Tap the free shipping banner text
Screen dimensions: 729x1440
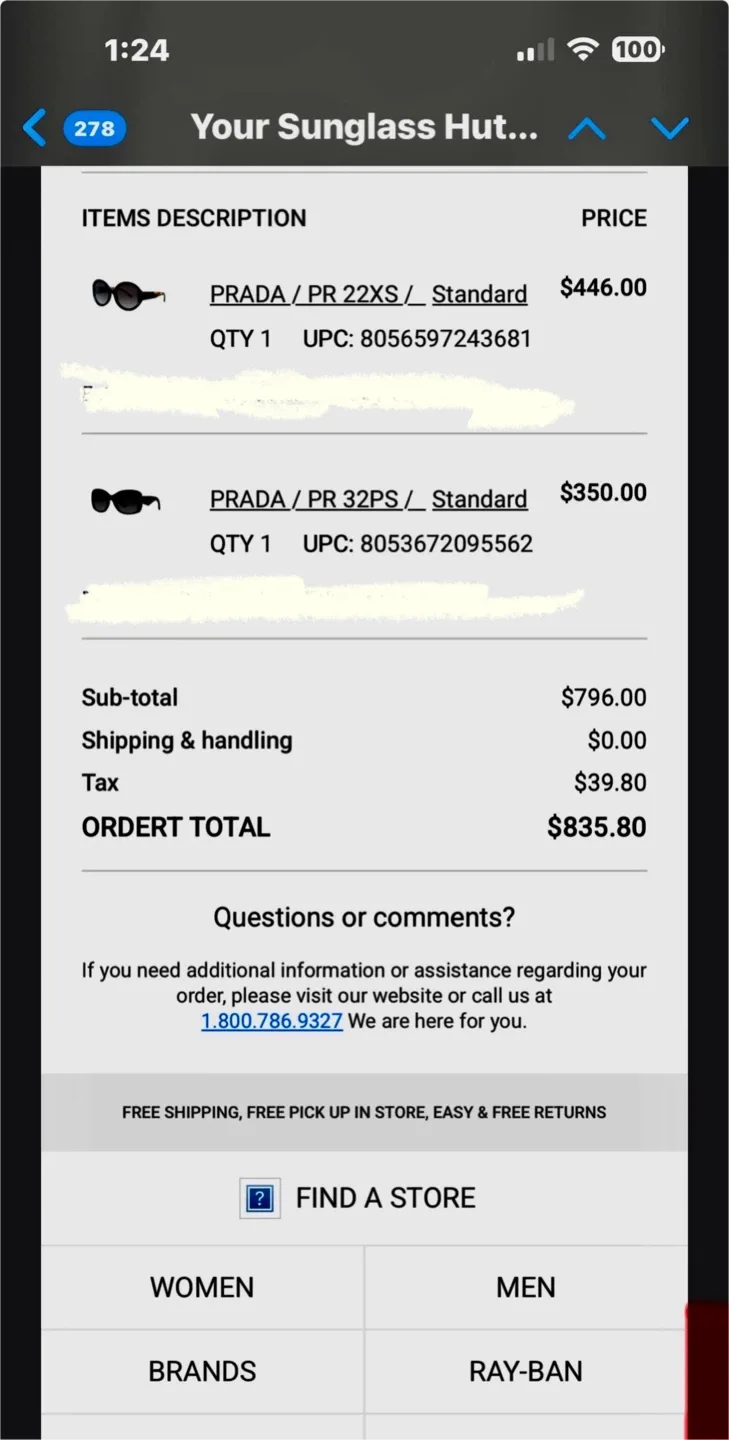tap(364, 1112)
